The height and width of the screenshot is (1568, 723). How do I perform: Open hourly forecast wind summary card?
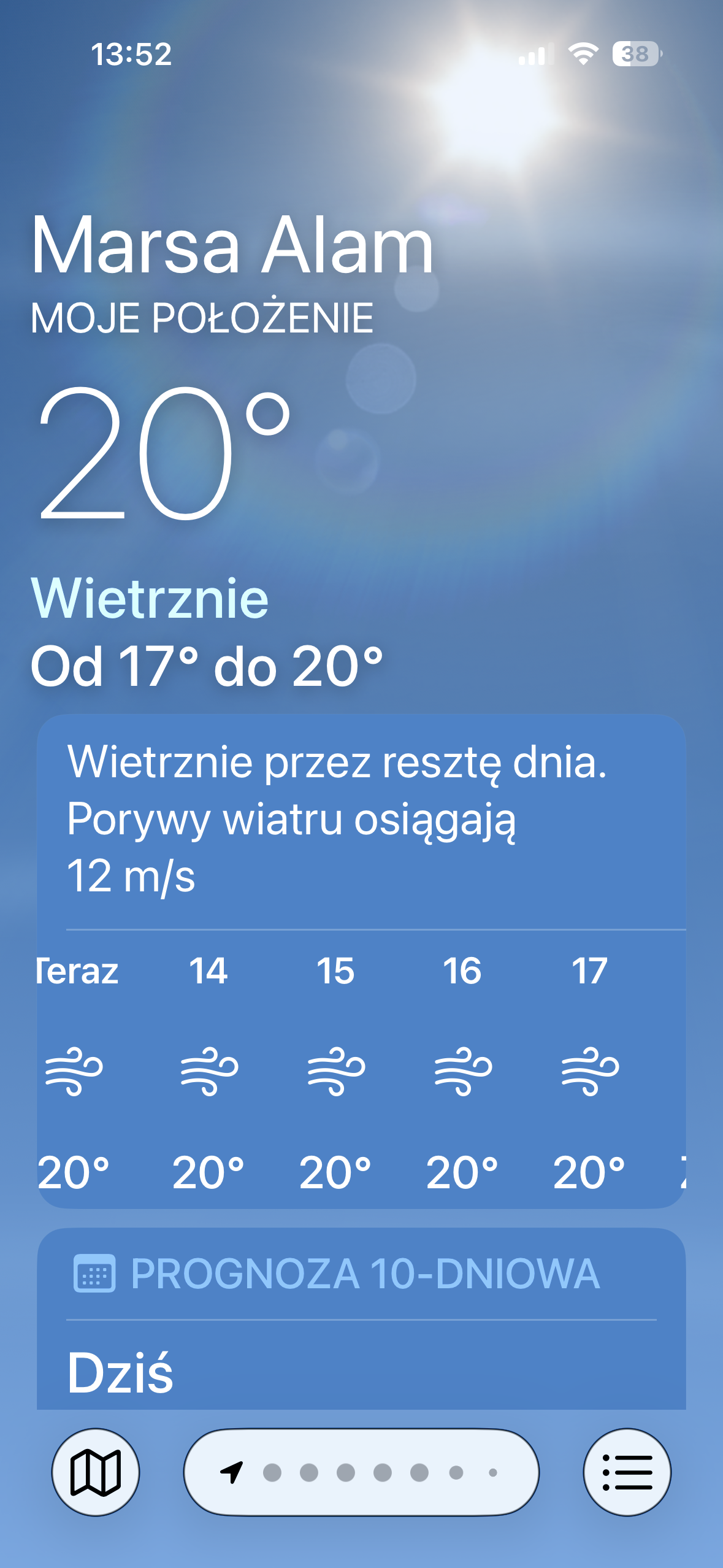click(361, 819)
